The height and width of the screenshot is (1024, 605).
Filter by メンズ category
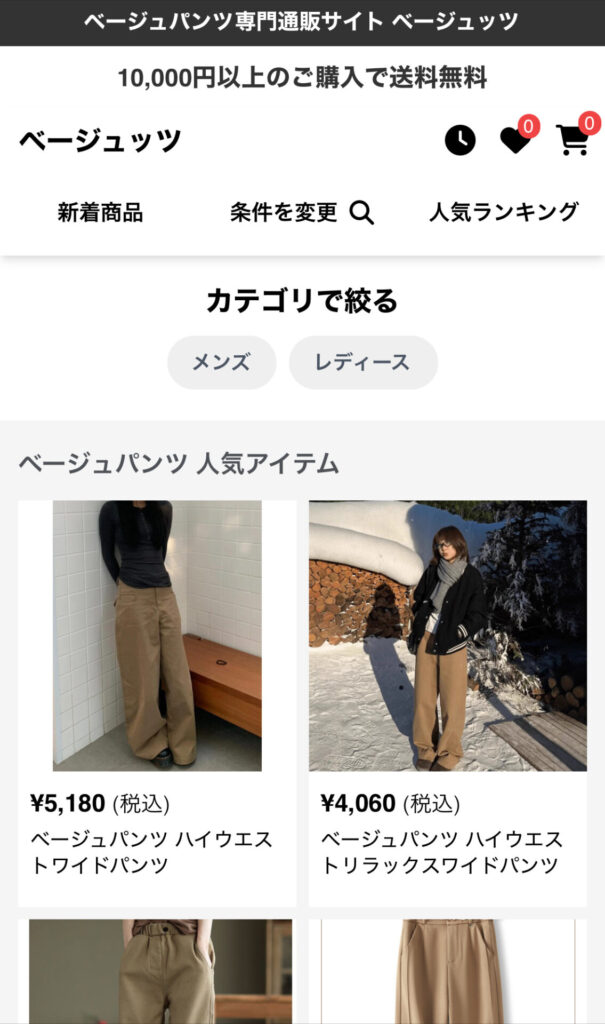221,362
